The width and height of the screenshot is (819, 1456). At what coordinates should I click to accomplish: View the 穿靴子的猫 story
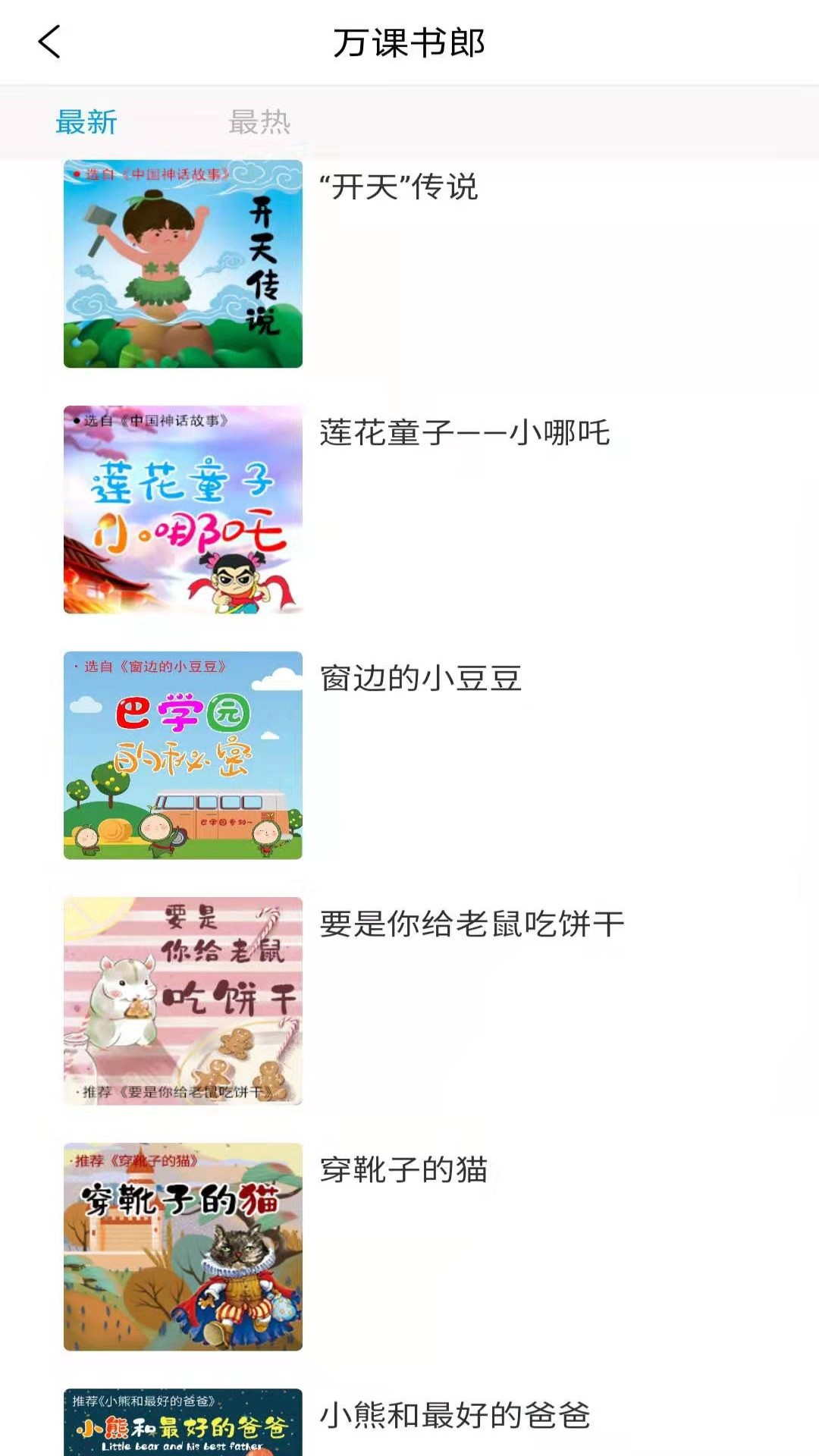pos(403,1170)
